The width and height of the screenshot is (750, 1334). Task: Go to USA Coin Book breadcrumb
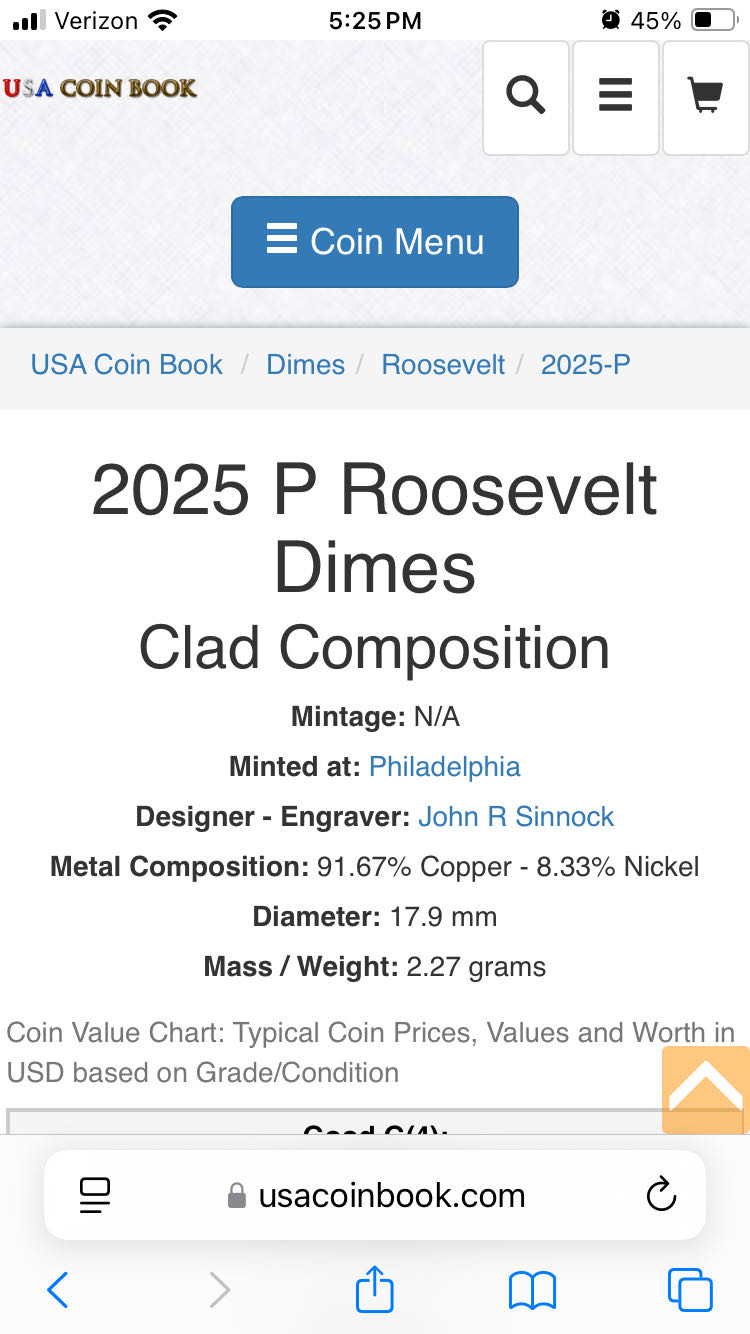[127, 364]
